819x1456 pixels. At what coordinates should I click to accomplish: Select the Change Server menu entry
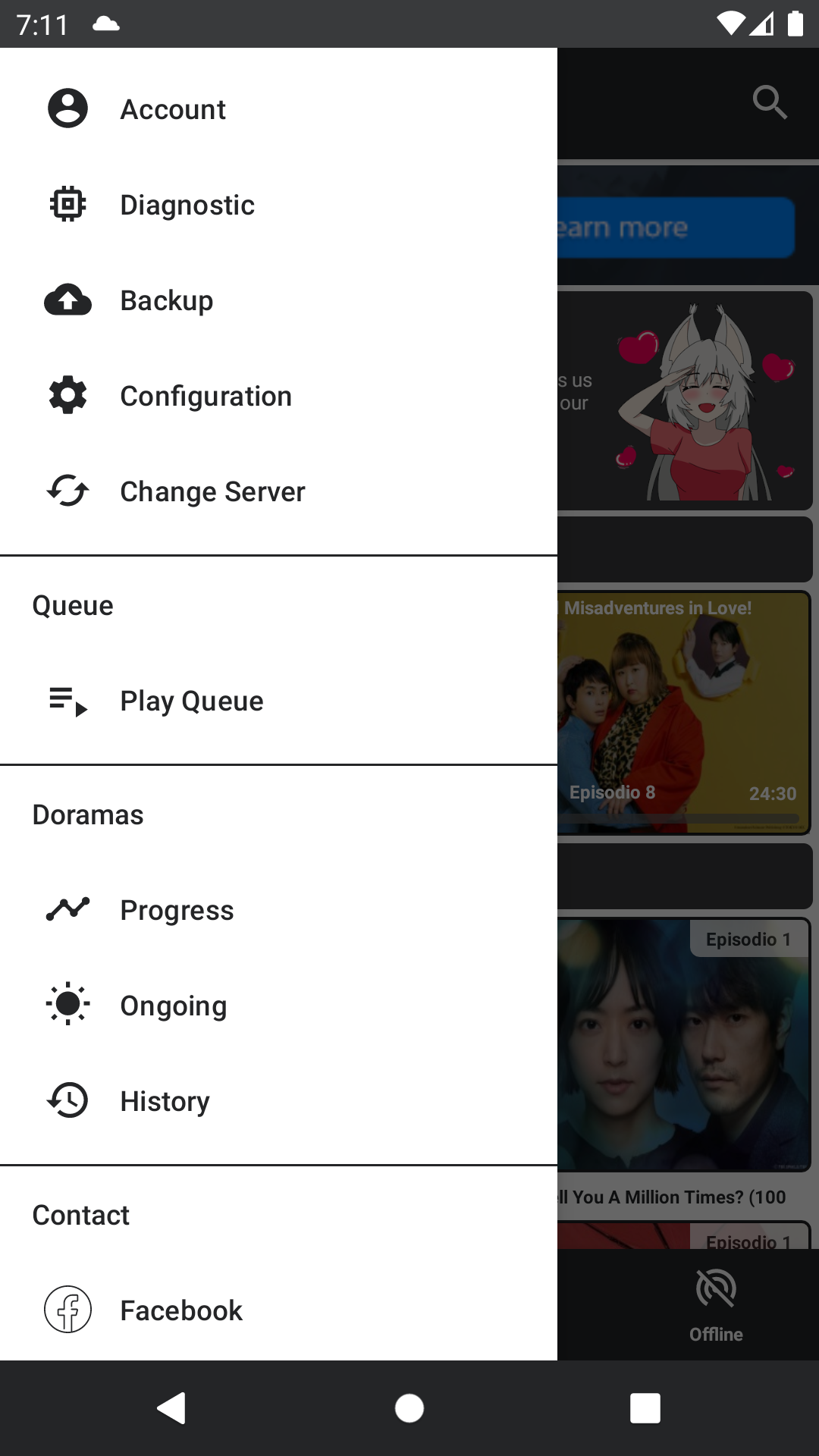tap(212, 491)
